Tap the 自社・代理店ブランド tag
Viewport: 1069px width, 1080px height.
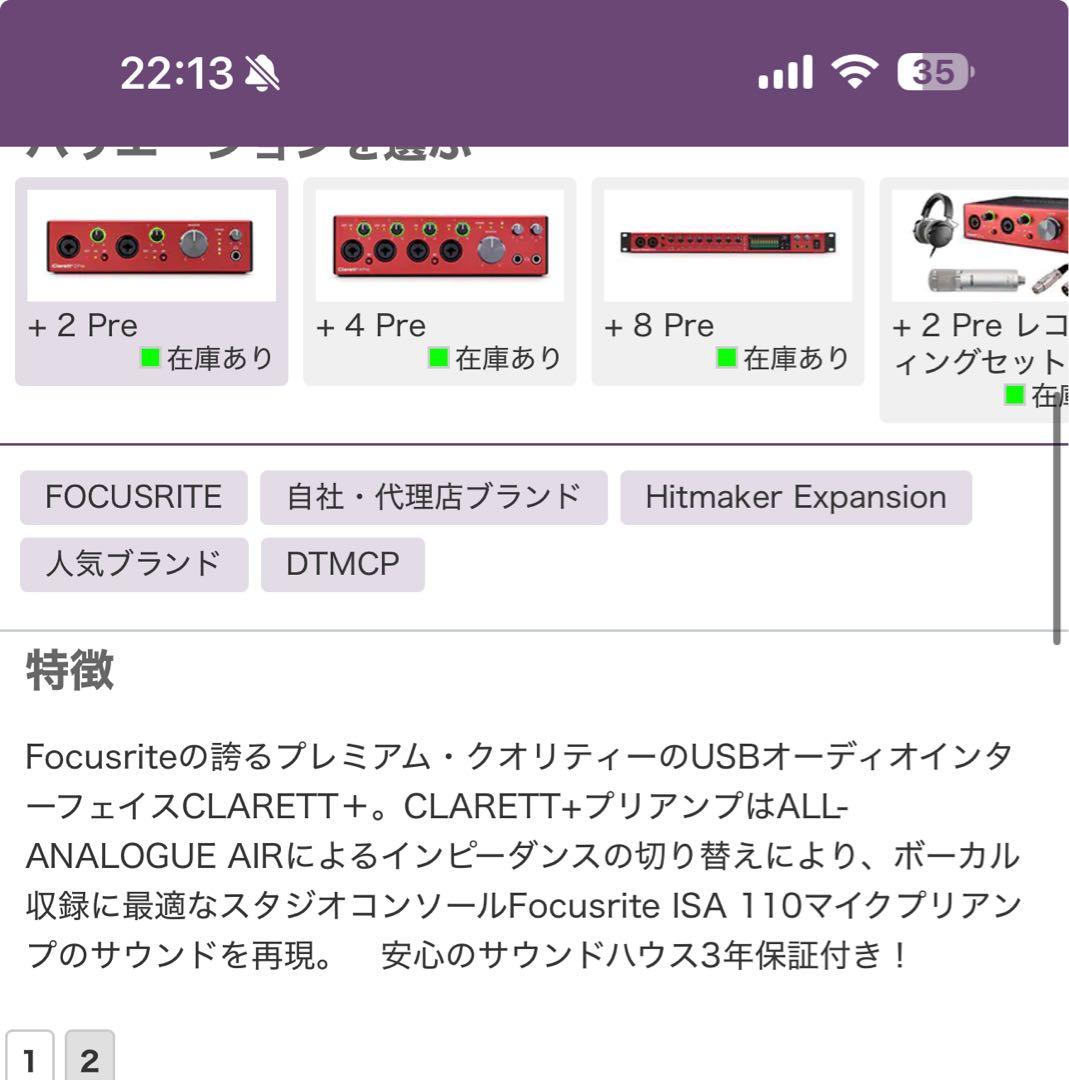point(434,497)
